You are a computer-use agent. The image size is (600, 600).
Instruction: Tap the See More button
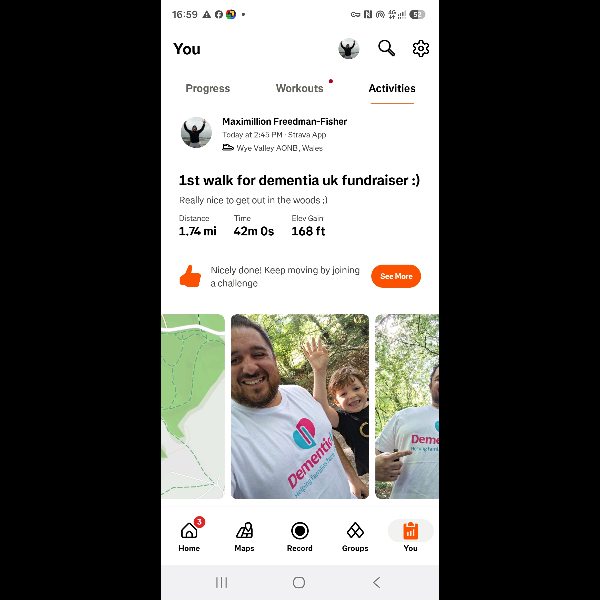pyautogui.click(x=396, y=276)
